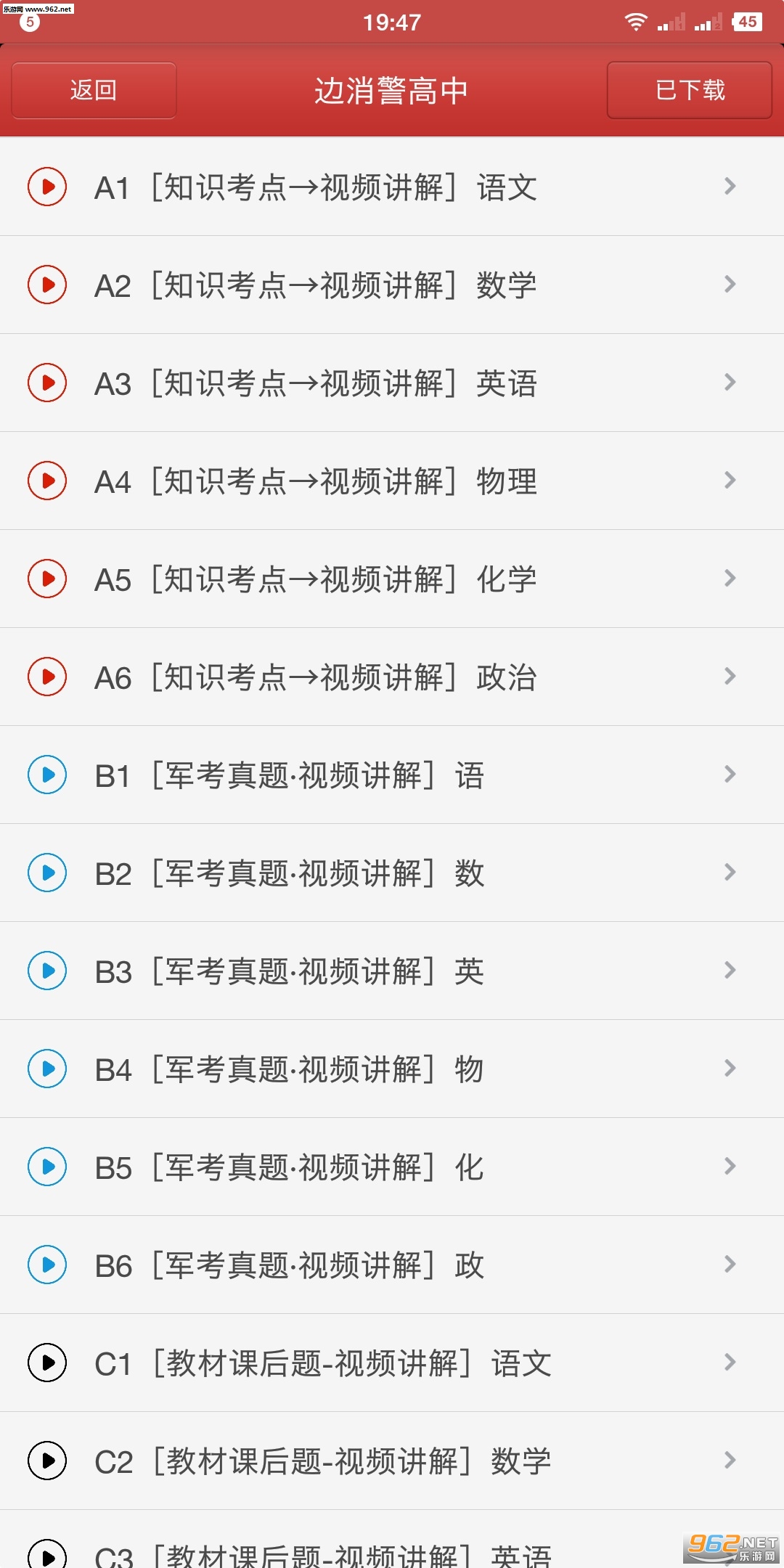Viewport: 784px width, 1568px height.
Task: Choose B6 军考真题 政 row
Action: [392, 1265]
